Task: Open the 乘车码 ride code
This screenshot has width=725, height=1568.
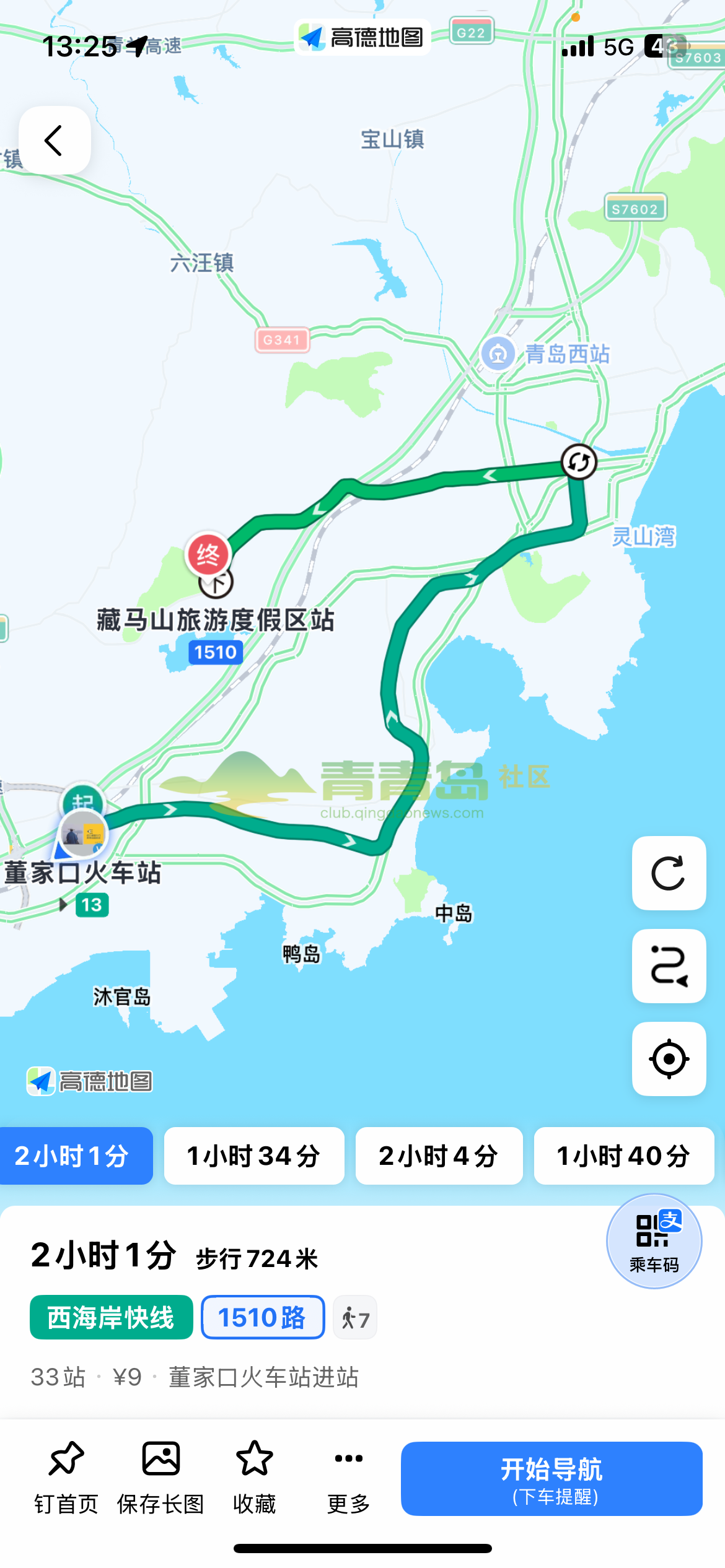Action: [654, 1241]
